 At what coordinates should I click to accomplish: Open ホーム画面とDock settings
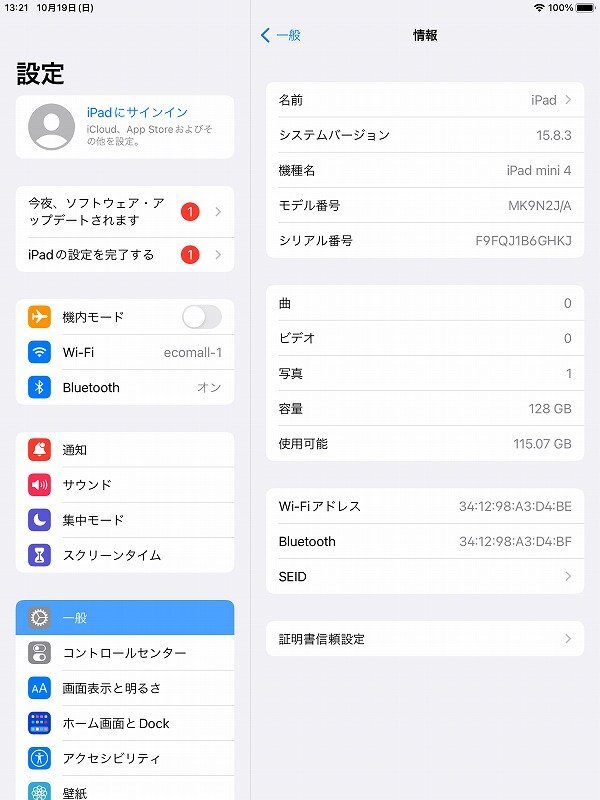point(125,723)
